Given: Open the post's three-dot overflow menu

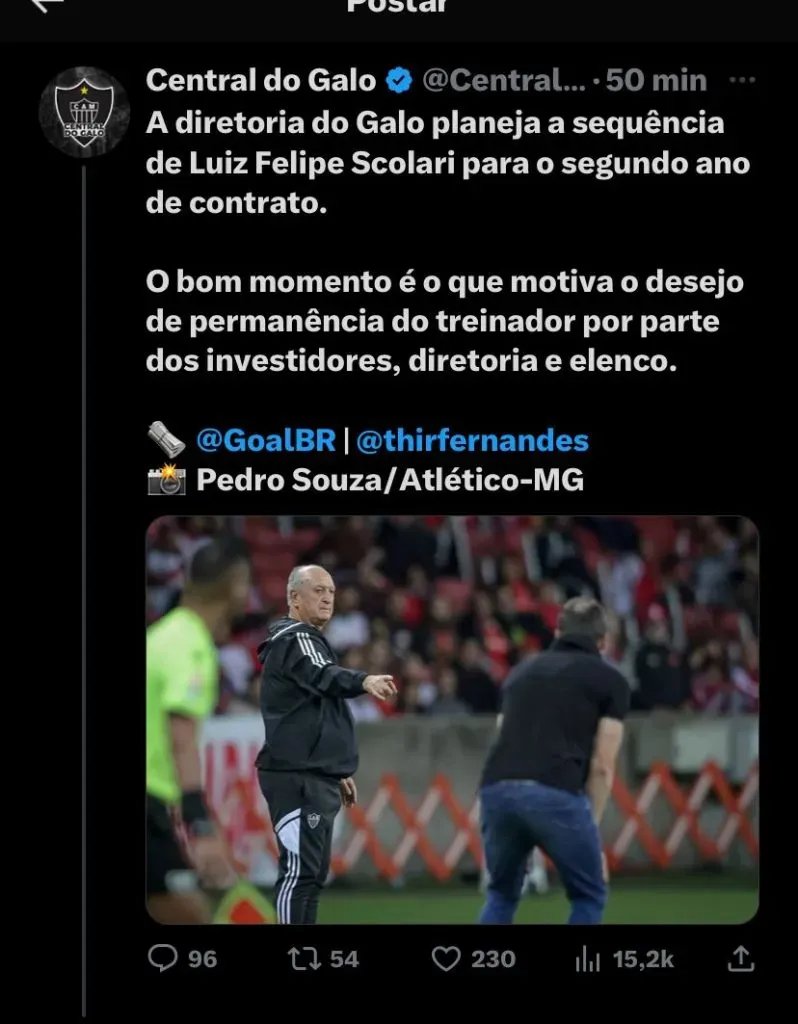Looking at the screenshot, I should coord(743,80).
